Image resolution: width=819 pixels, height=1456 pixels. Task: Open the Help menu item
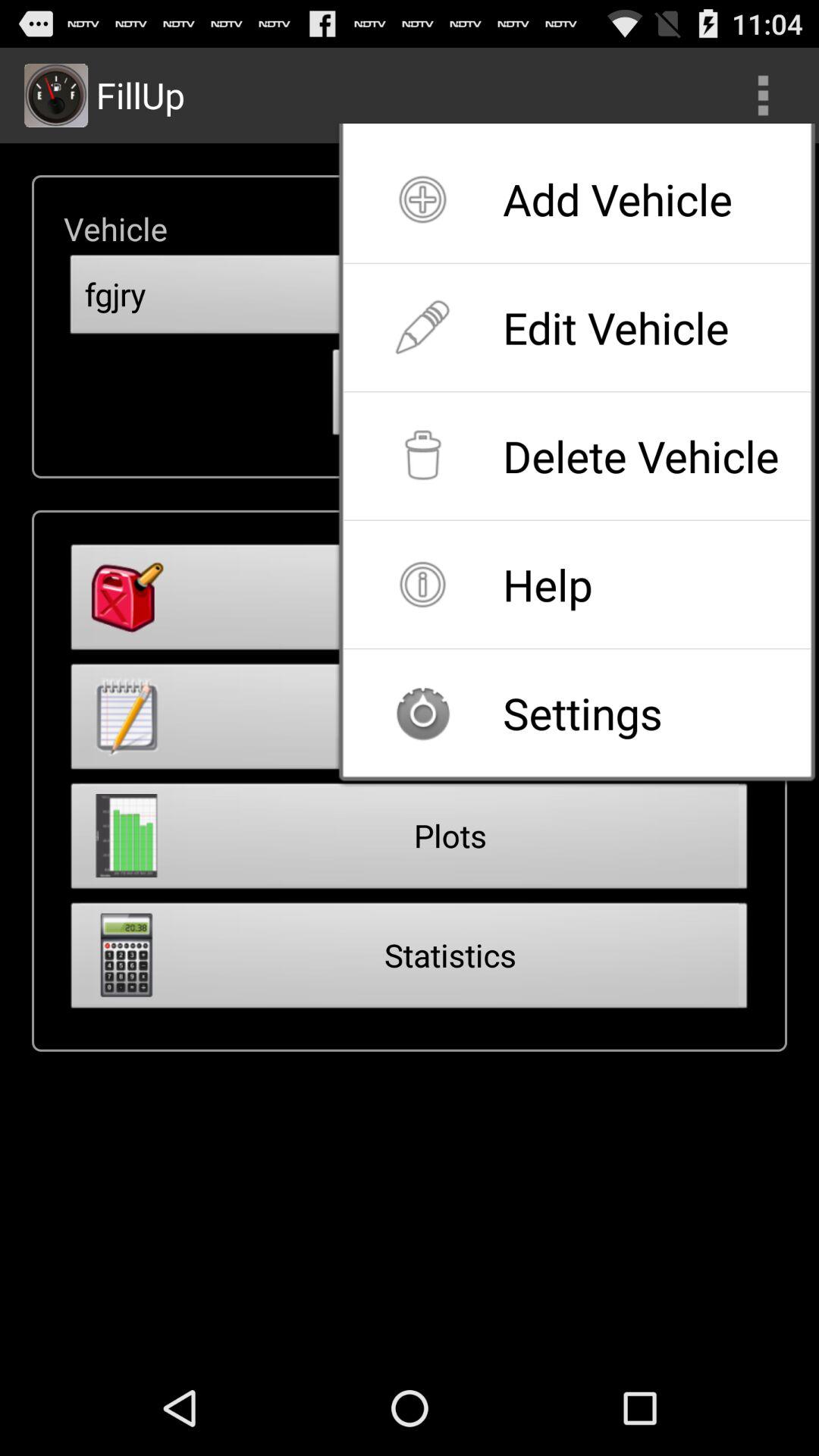click(576, 585)
